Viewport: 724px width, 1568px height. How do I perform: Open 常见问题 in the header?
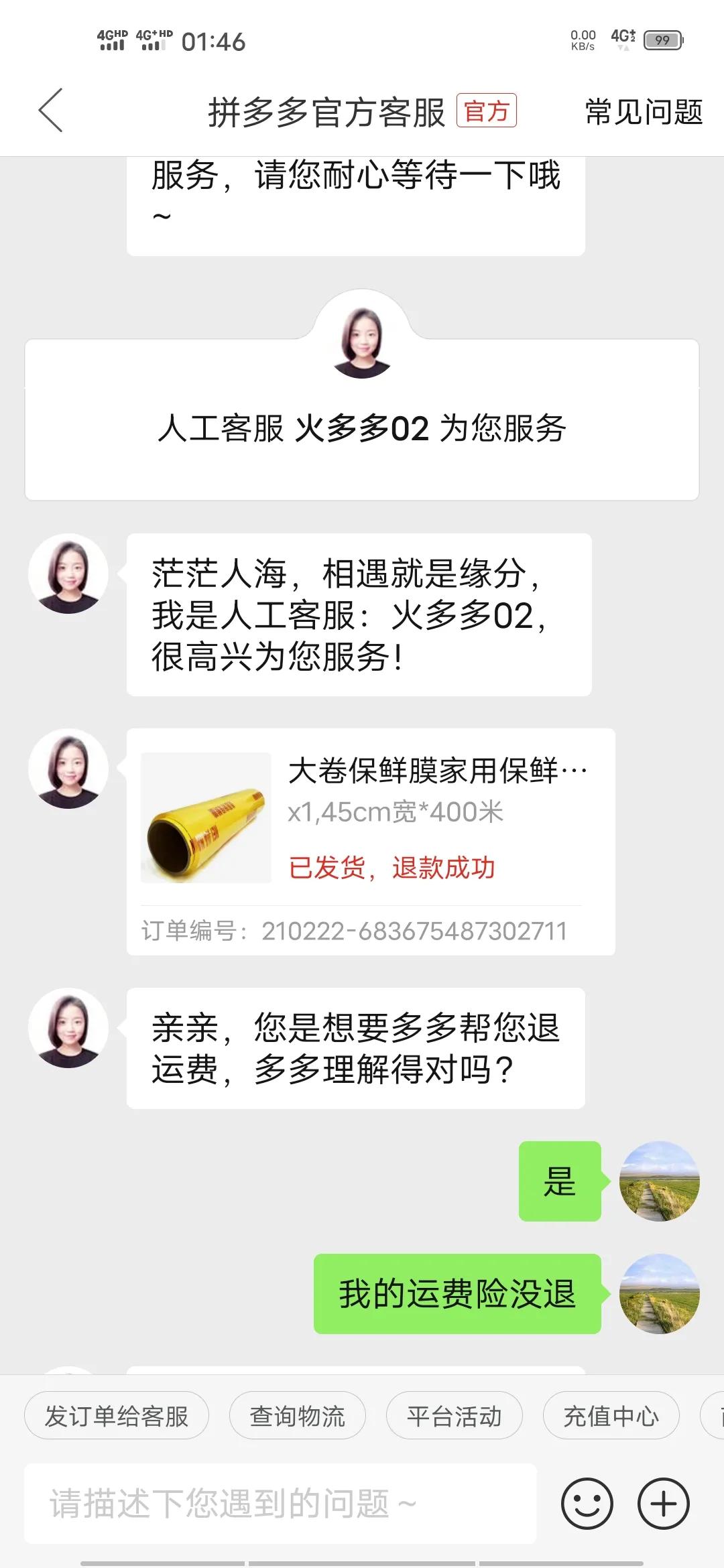pyautogui.click(x=643, y=112)
